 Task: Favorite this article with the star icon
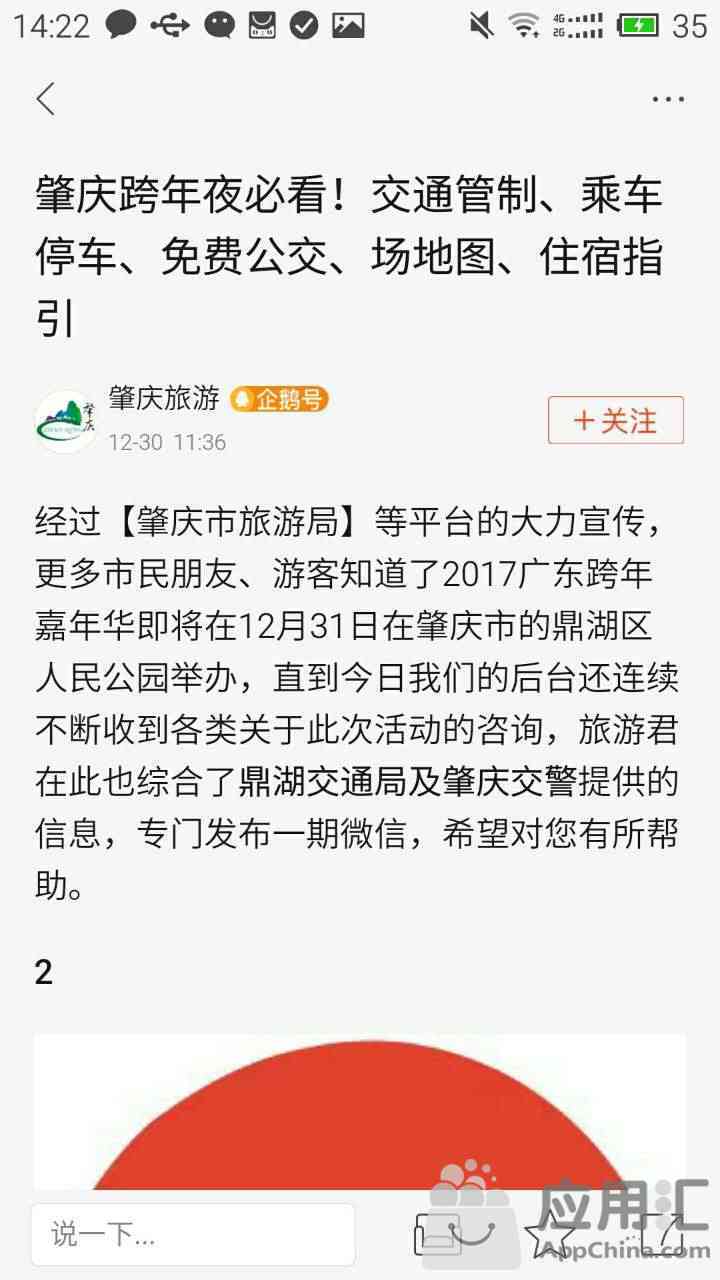[x=551, y=1236]
